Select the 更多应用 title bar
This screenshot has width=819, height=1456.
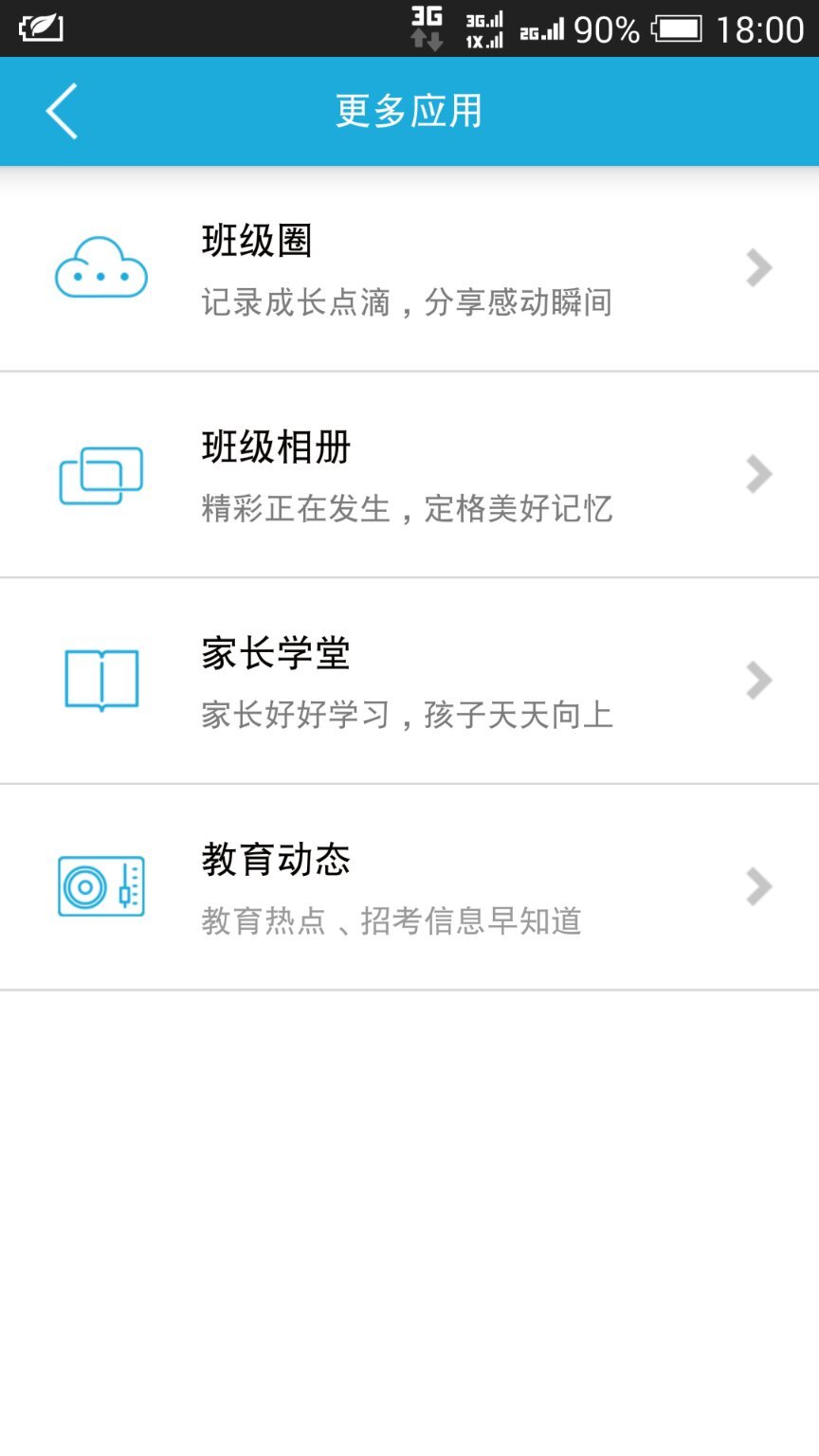(x=408, y=110)
